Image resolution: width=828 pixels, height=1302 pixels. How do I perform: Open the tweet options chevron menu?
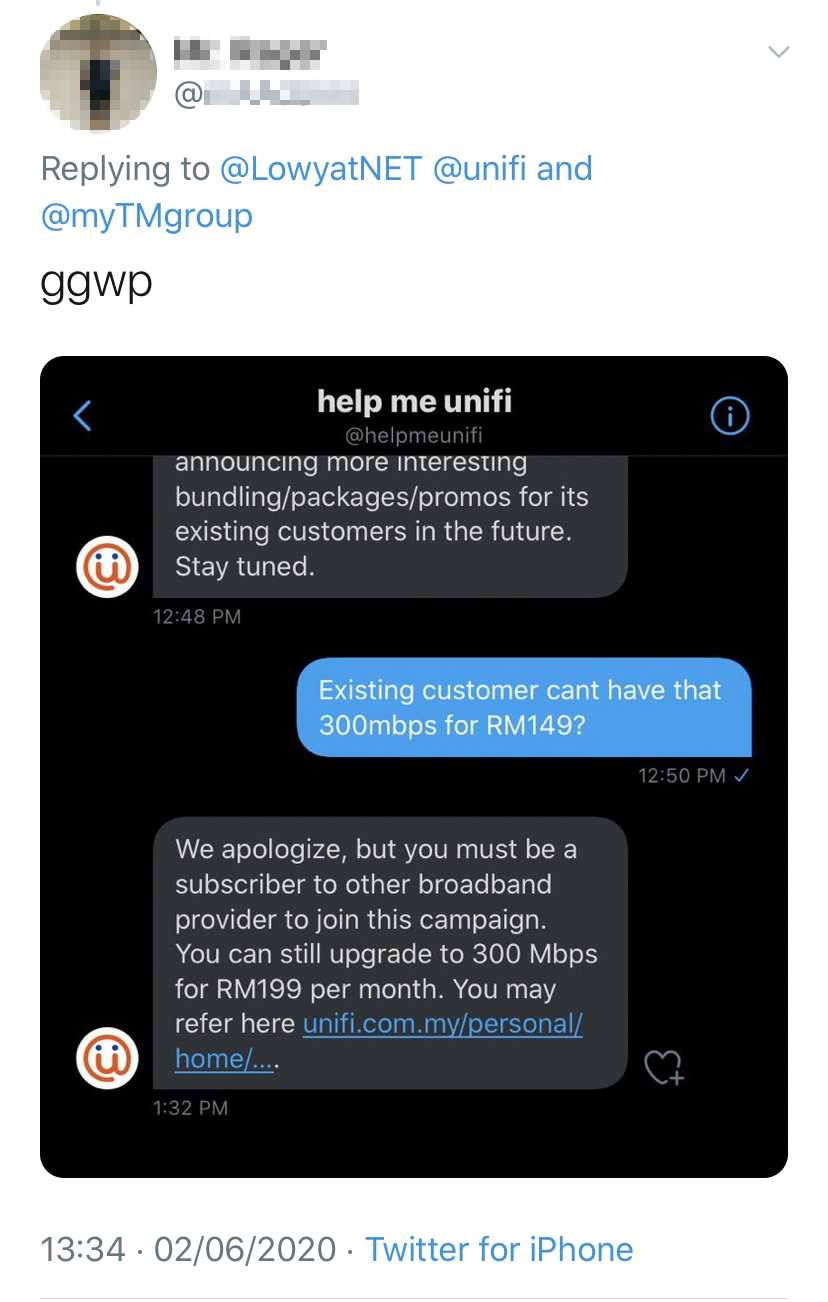tap(778, 52)
